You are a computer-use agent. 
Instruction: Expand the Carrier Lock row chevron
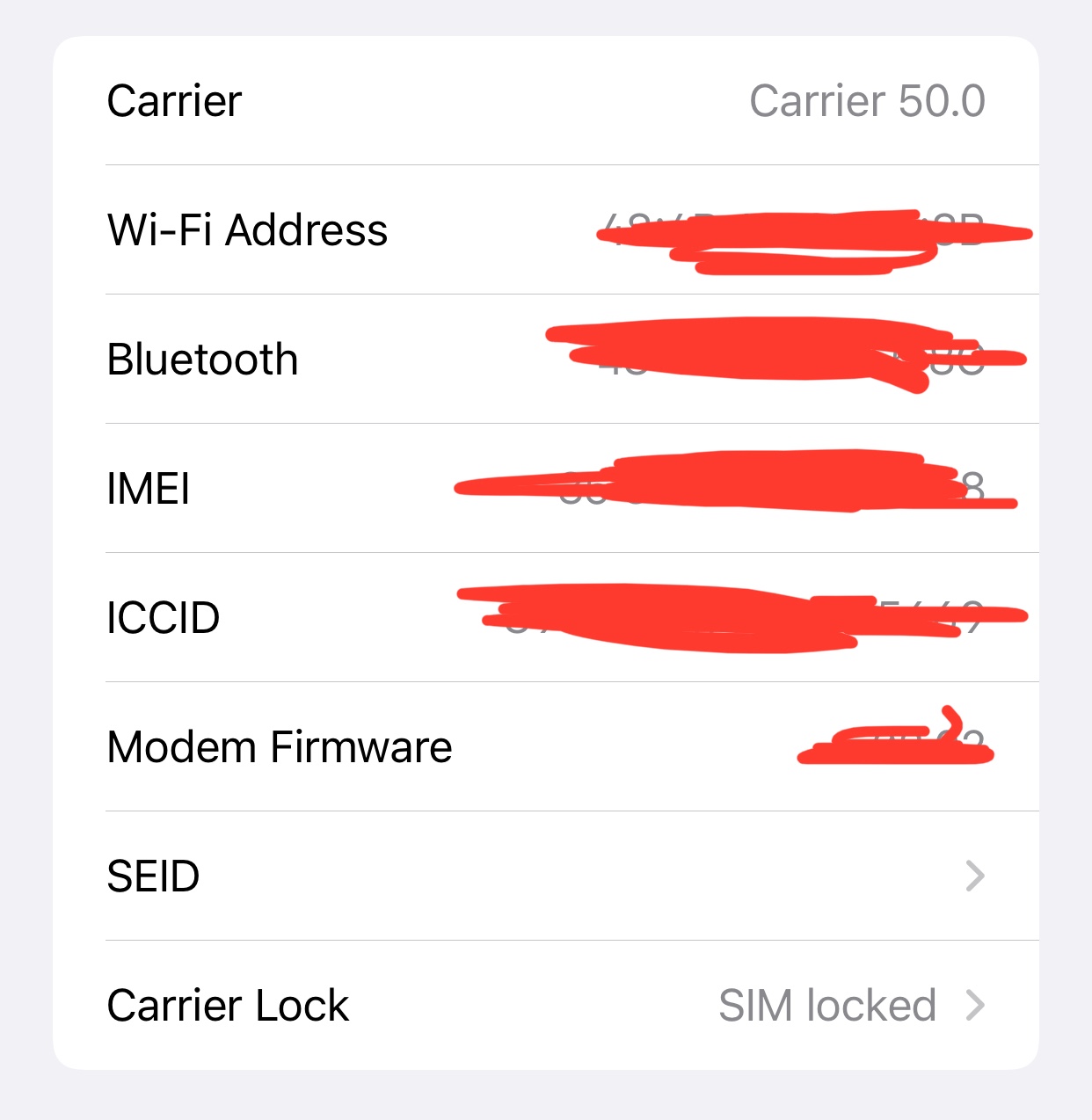click(x=976, y=1006)
